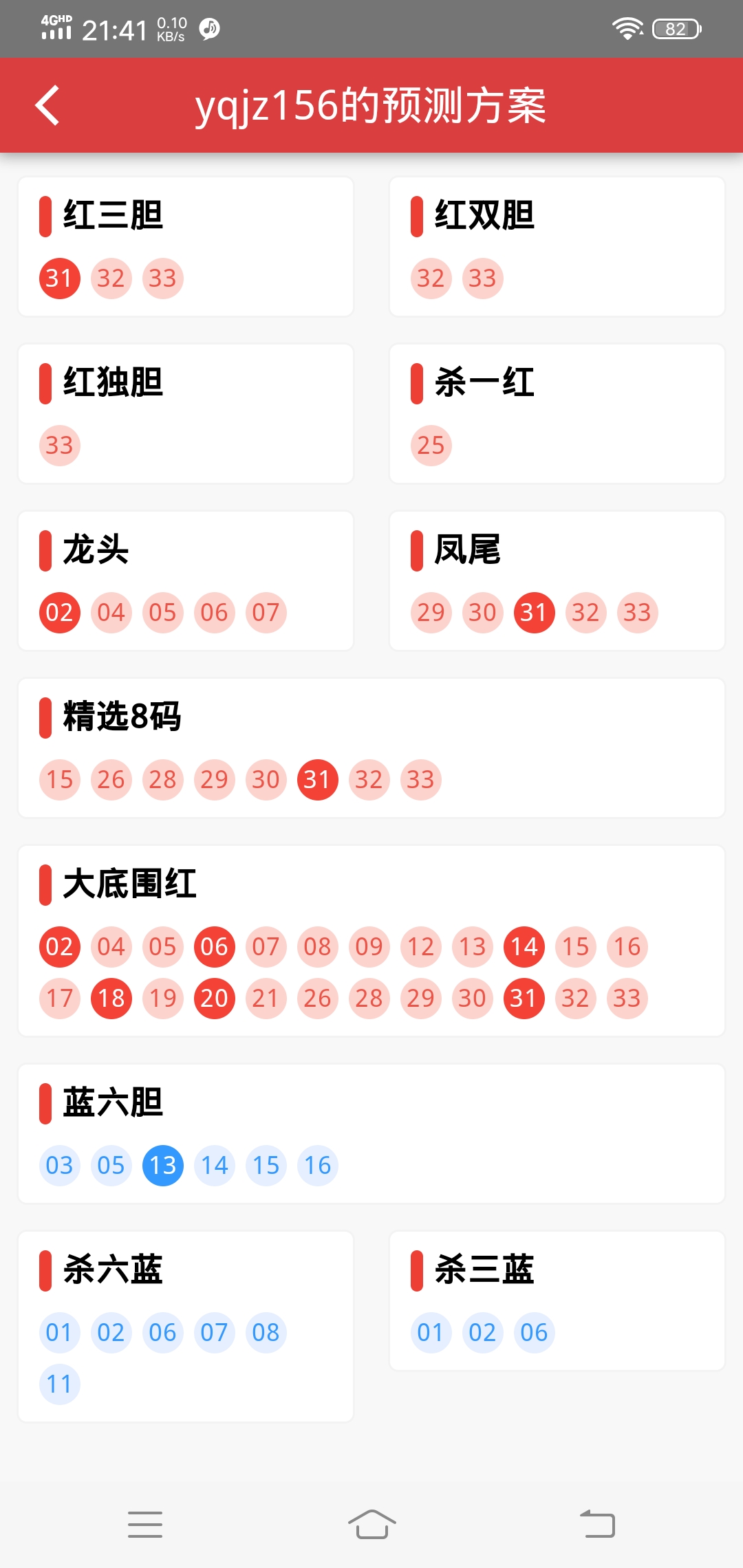Go back using the header arrow
This screenshot has width=743, height=1568.
point(47,106)
